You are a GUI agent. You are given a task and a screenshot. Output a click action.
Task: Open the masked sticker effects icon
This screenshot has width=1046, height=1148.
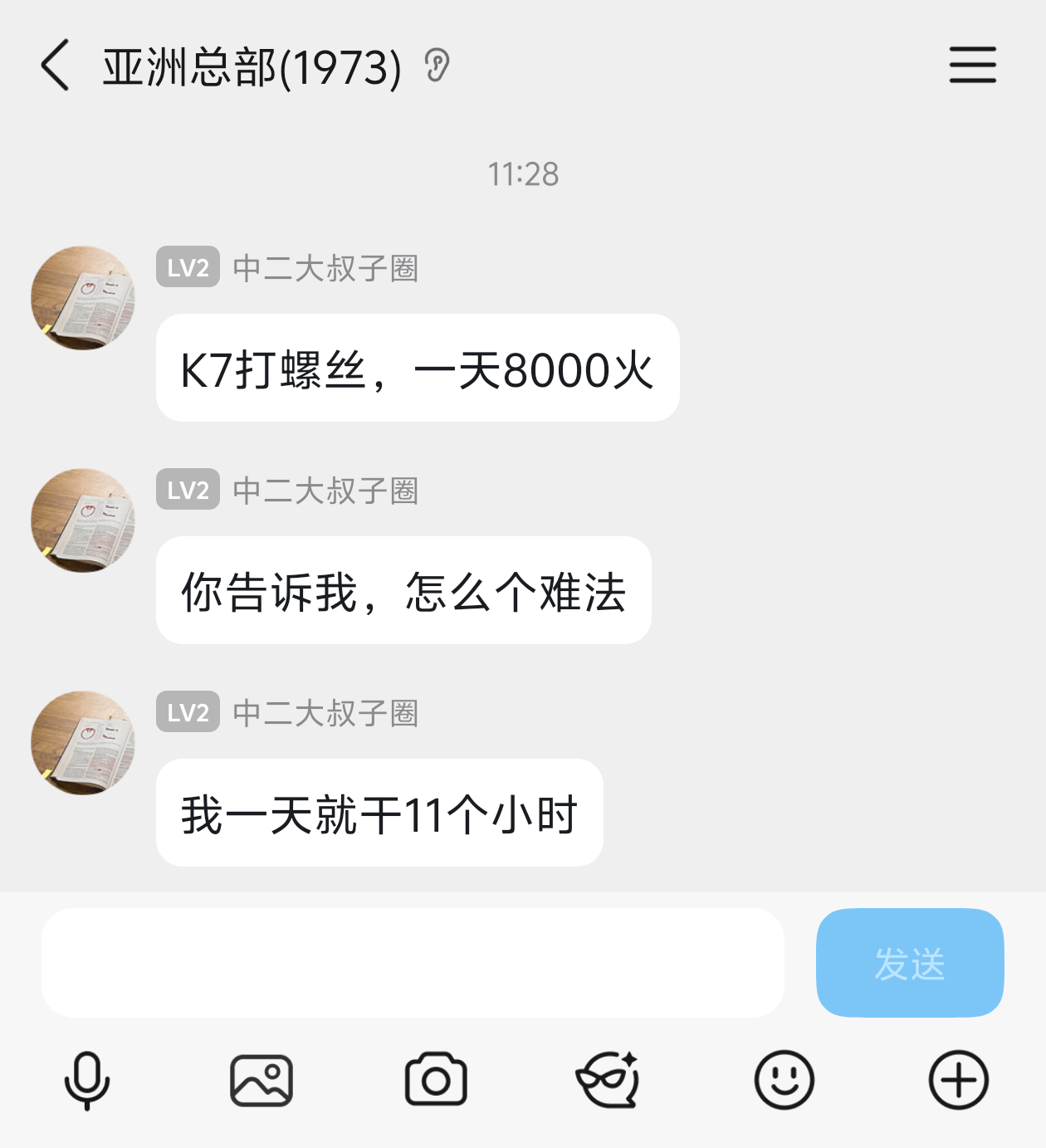(x=609, y=1080)
